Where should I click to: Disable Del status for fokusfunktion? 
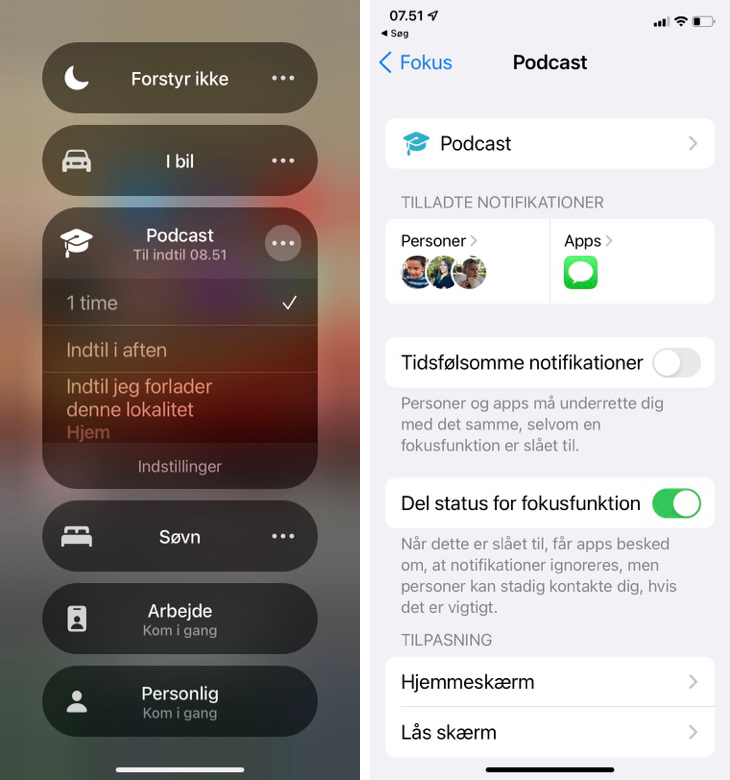click(676, 503)
